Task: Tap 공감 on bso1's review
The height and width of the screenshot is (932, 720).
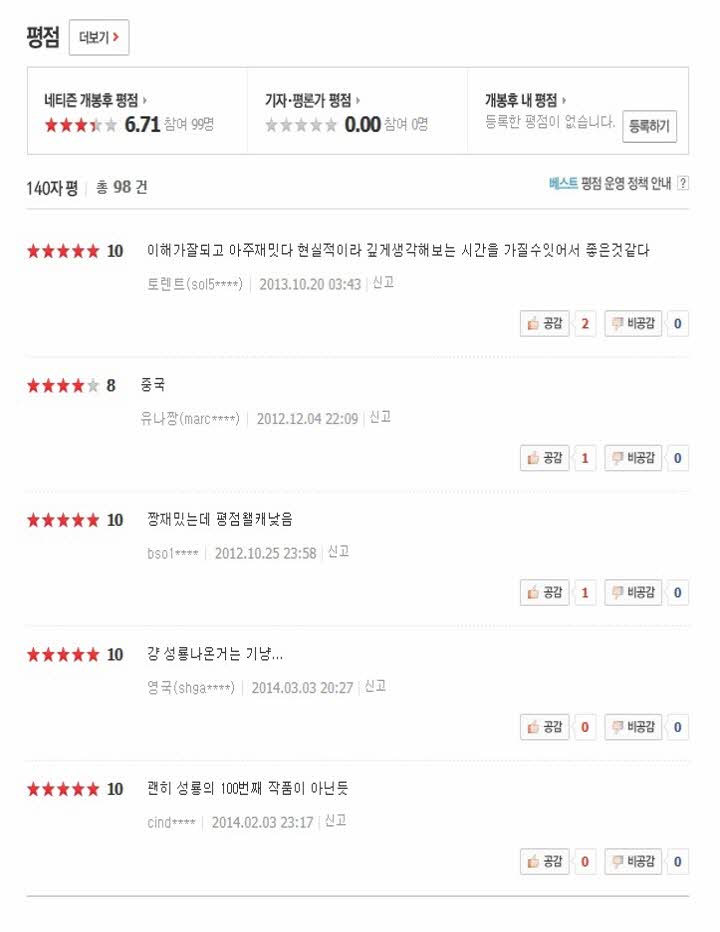Action: 545,592
